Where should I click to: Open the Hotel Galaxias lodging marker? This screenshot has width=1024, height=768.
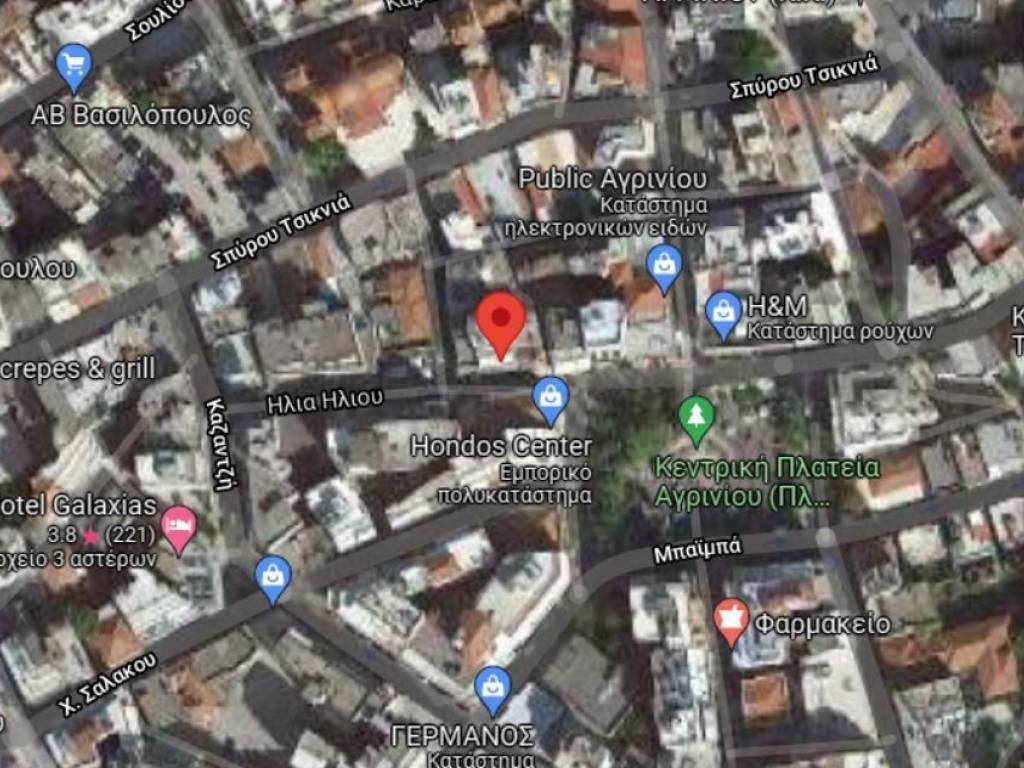pos(179,528)
